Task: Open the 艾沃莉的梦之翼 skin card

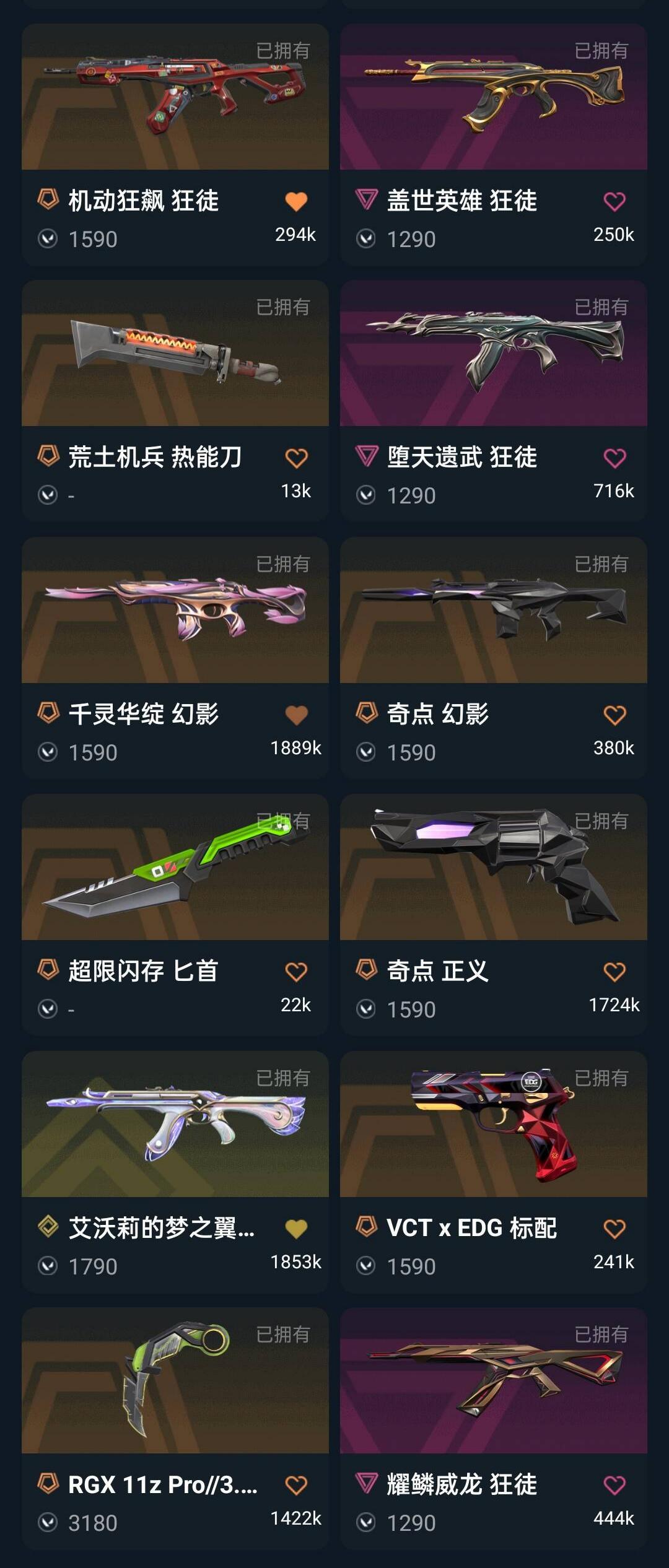Action: pos(175,1172)
